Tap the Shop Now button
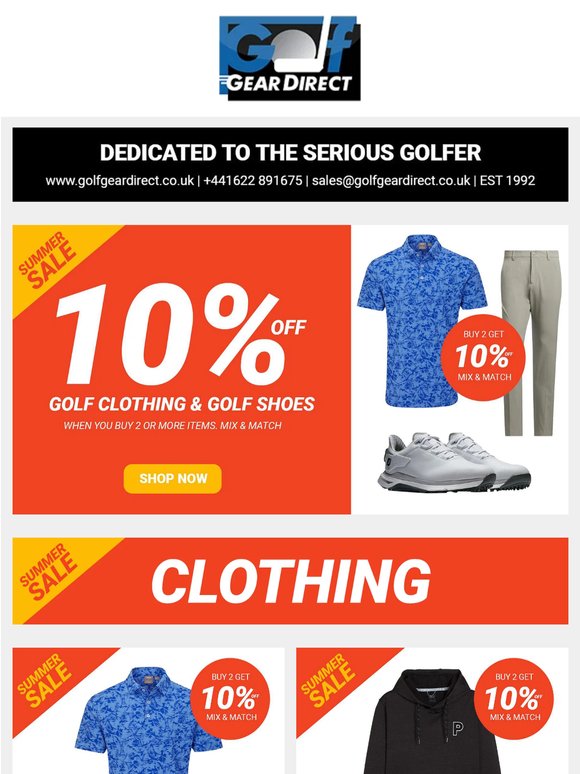Screen dimensions: 580x774 (172, 478)
